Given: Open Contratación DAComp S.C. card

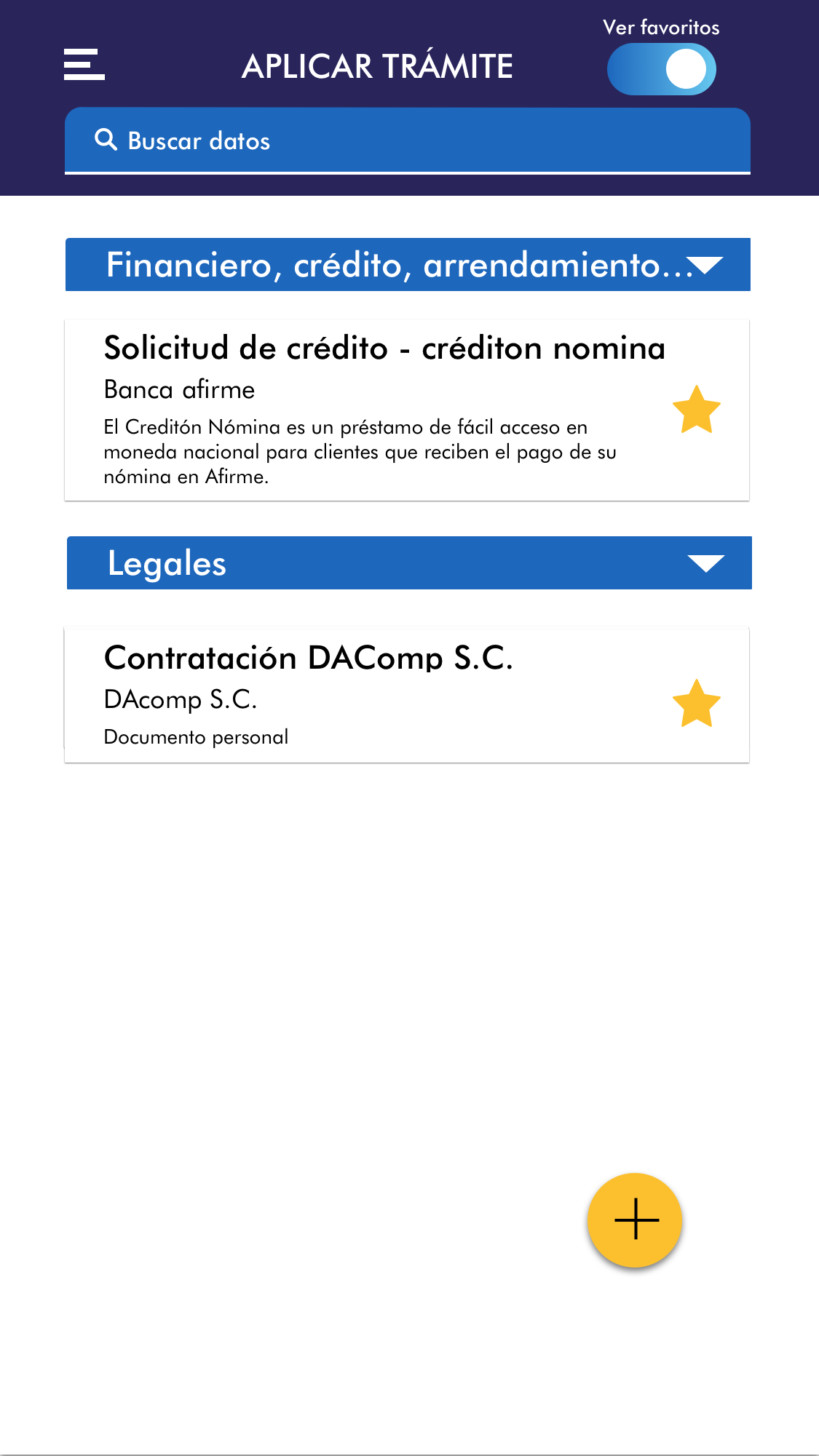Looking at the screenshot, I should click(x=364, y=695).
